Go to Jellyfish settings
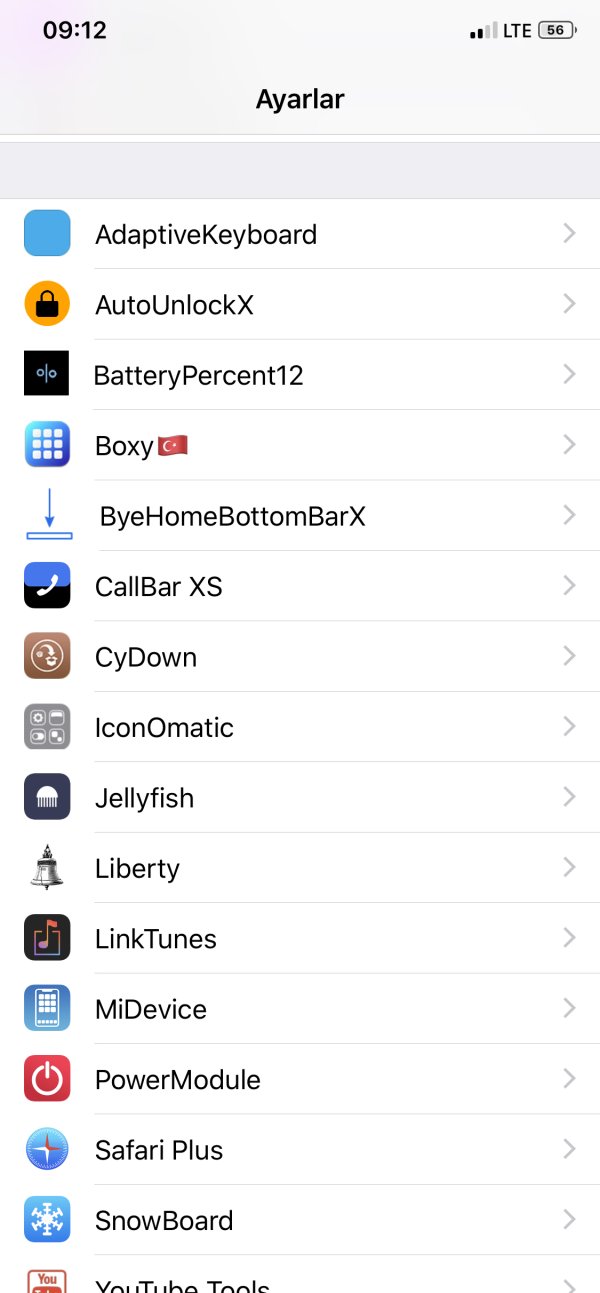Image resolution: width=600 pixels, height=1293 pixels. (x=300, y=798)
